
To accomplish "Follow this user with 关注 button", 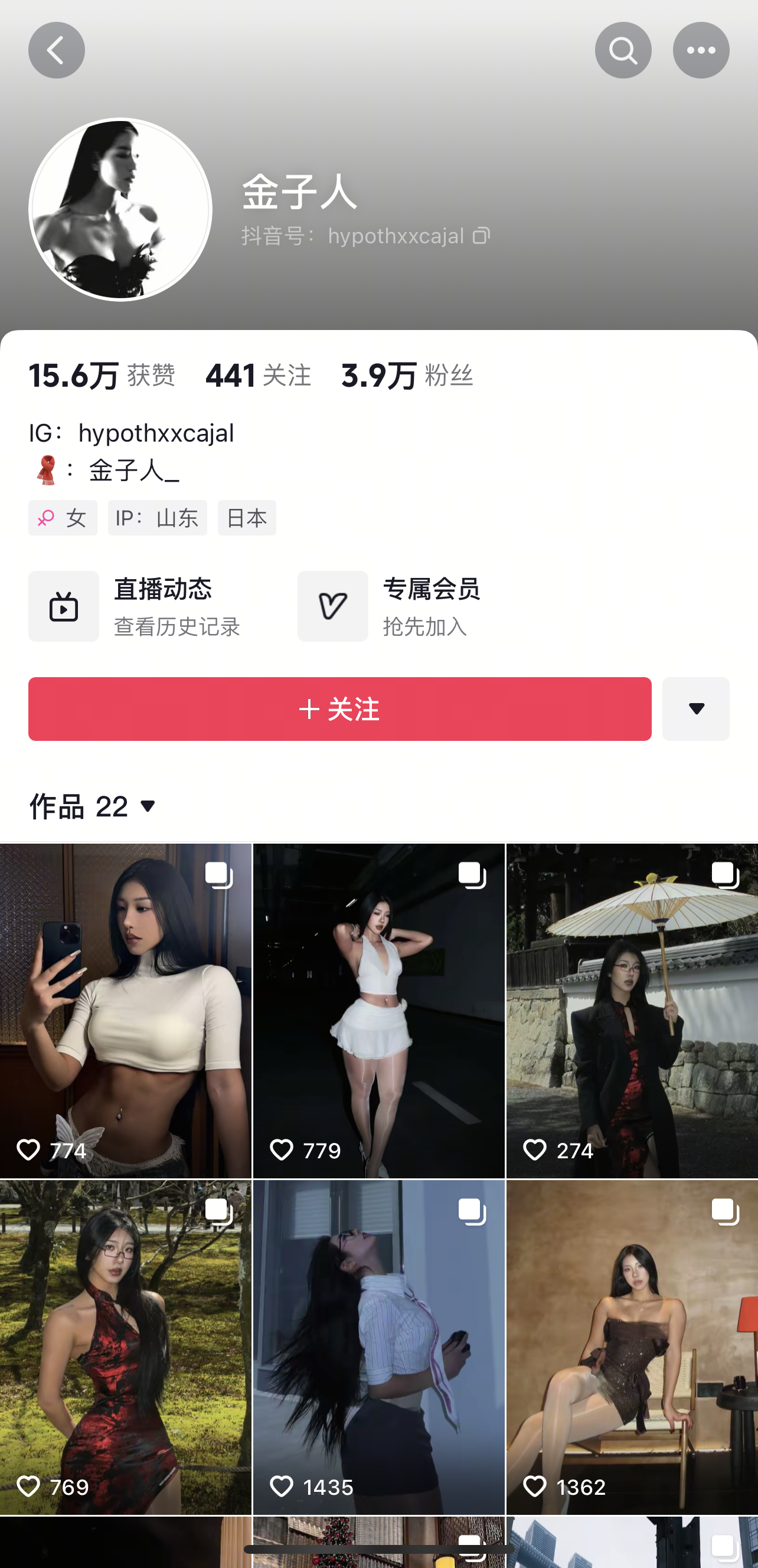I will click(339, 709).
